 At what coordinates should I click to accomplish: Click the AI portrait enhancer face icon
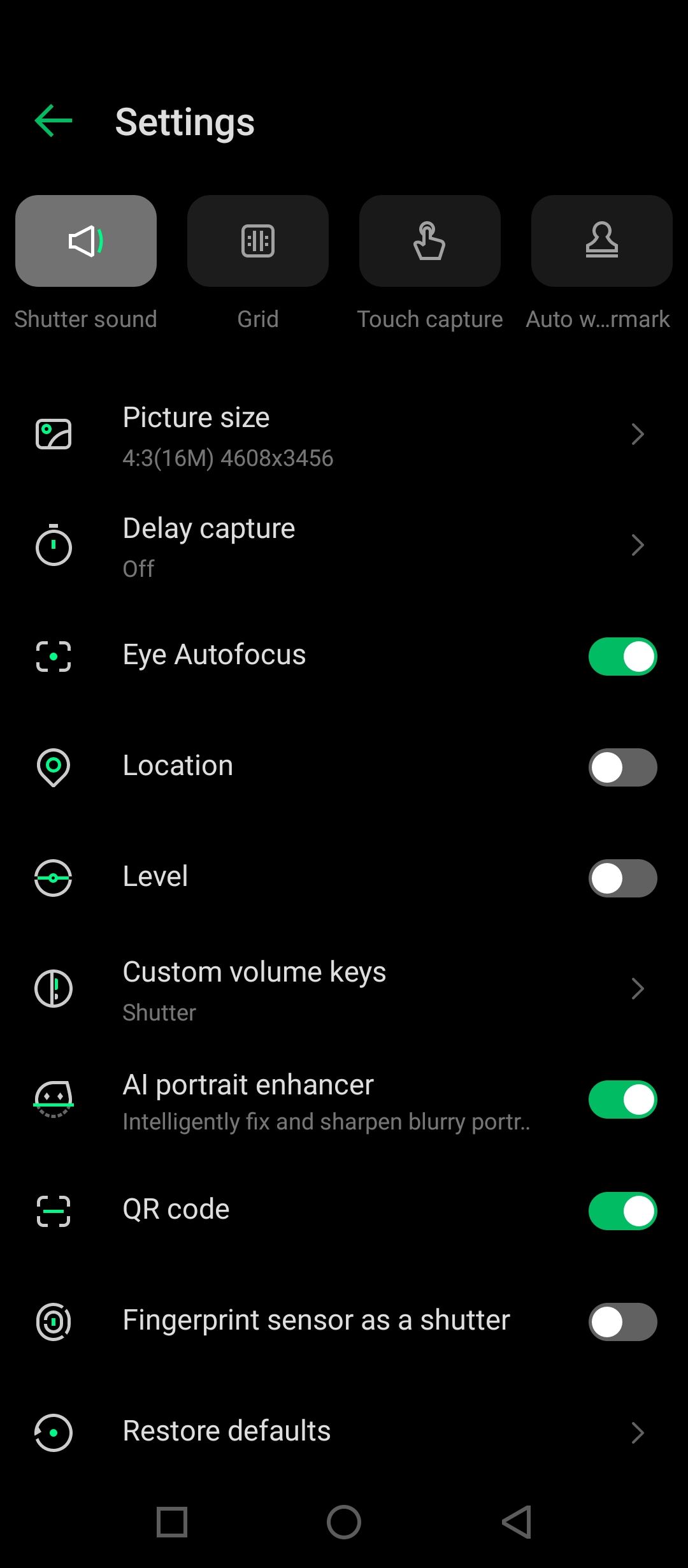54,1100
